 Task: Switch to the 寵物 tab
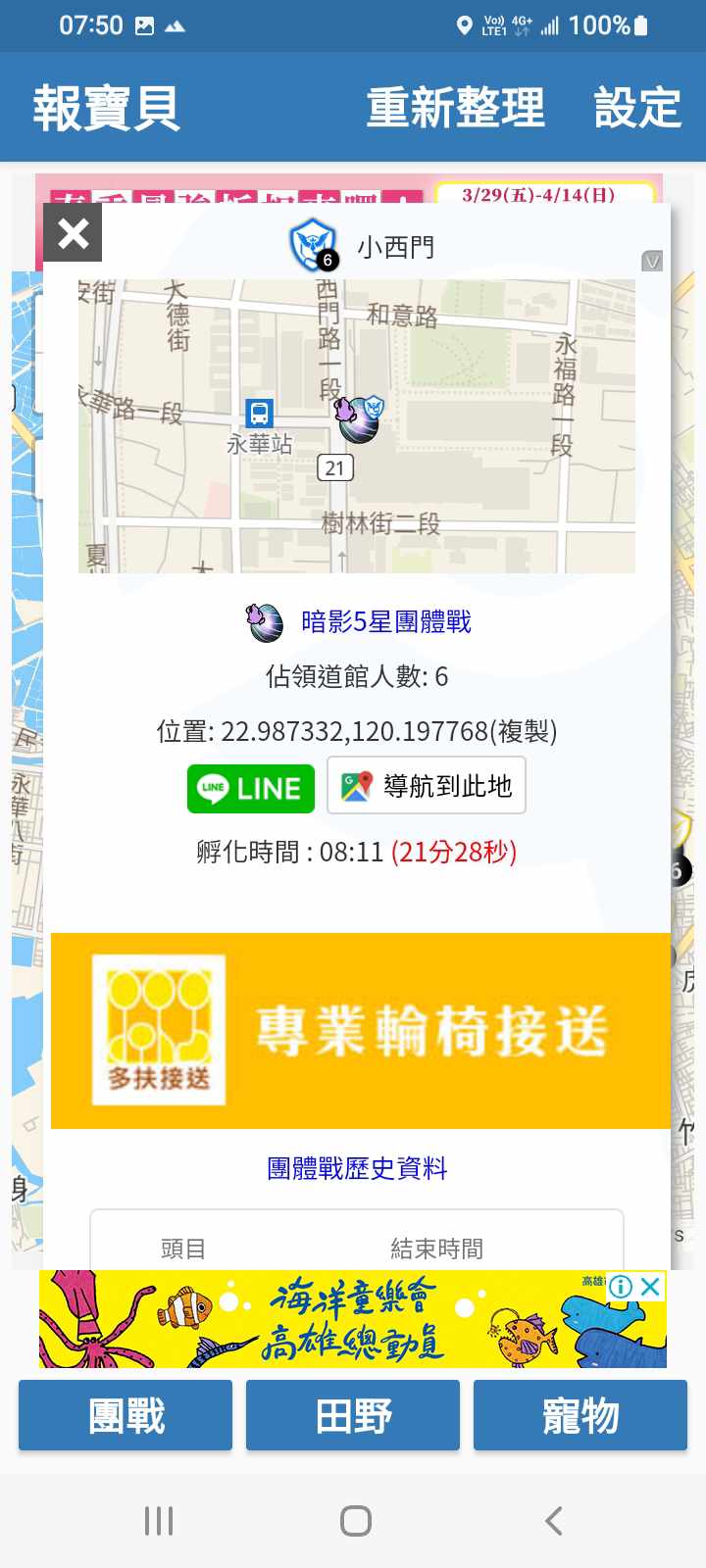(x=580, y=1415)
